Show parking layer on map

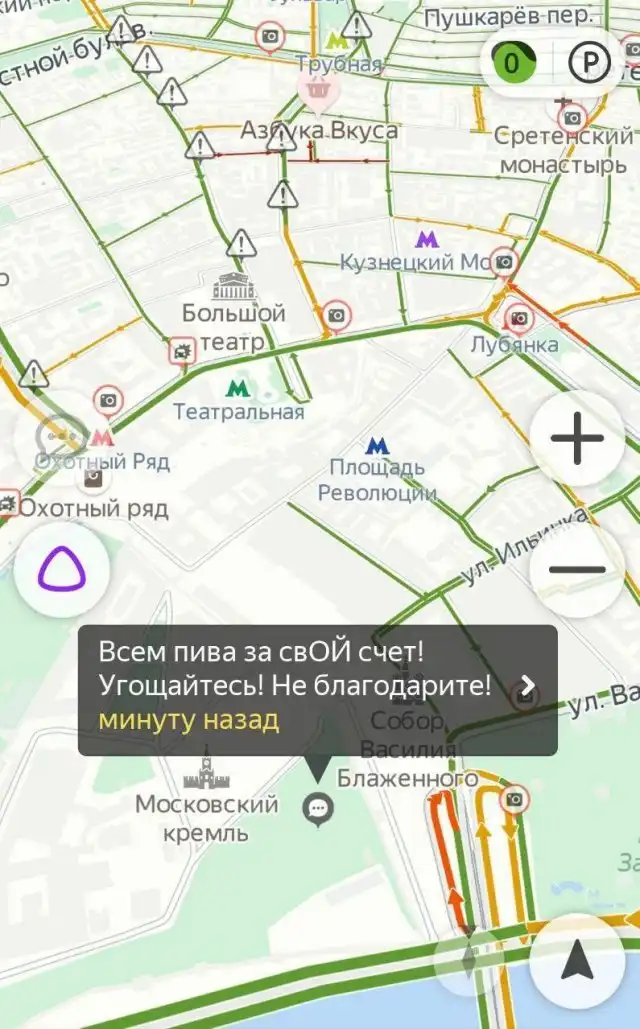click(x=589, y=64)
